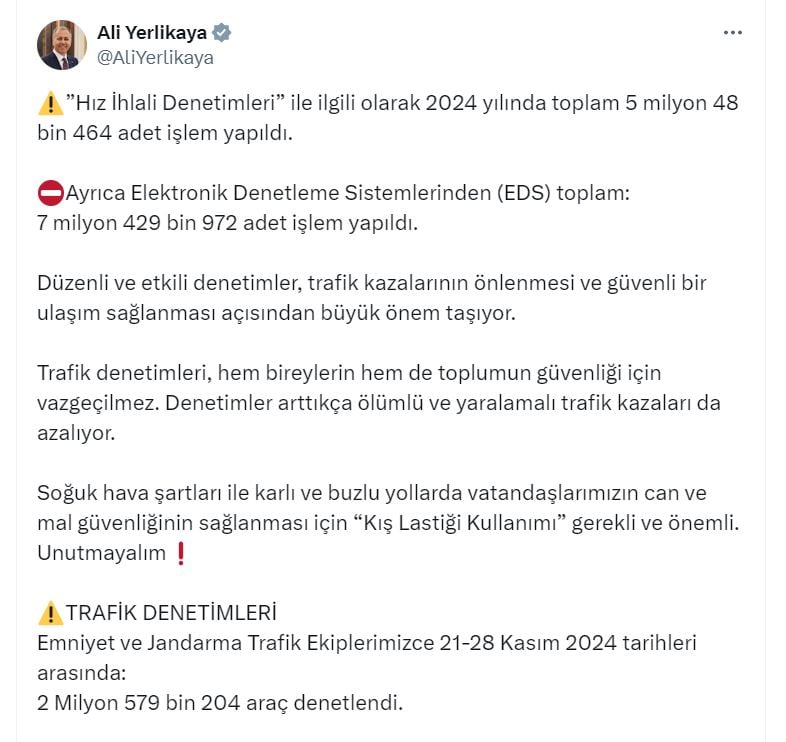Open the tweet's three-dot overflow menu

click(733, 32)
